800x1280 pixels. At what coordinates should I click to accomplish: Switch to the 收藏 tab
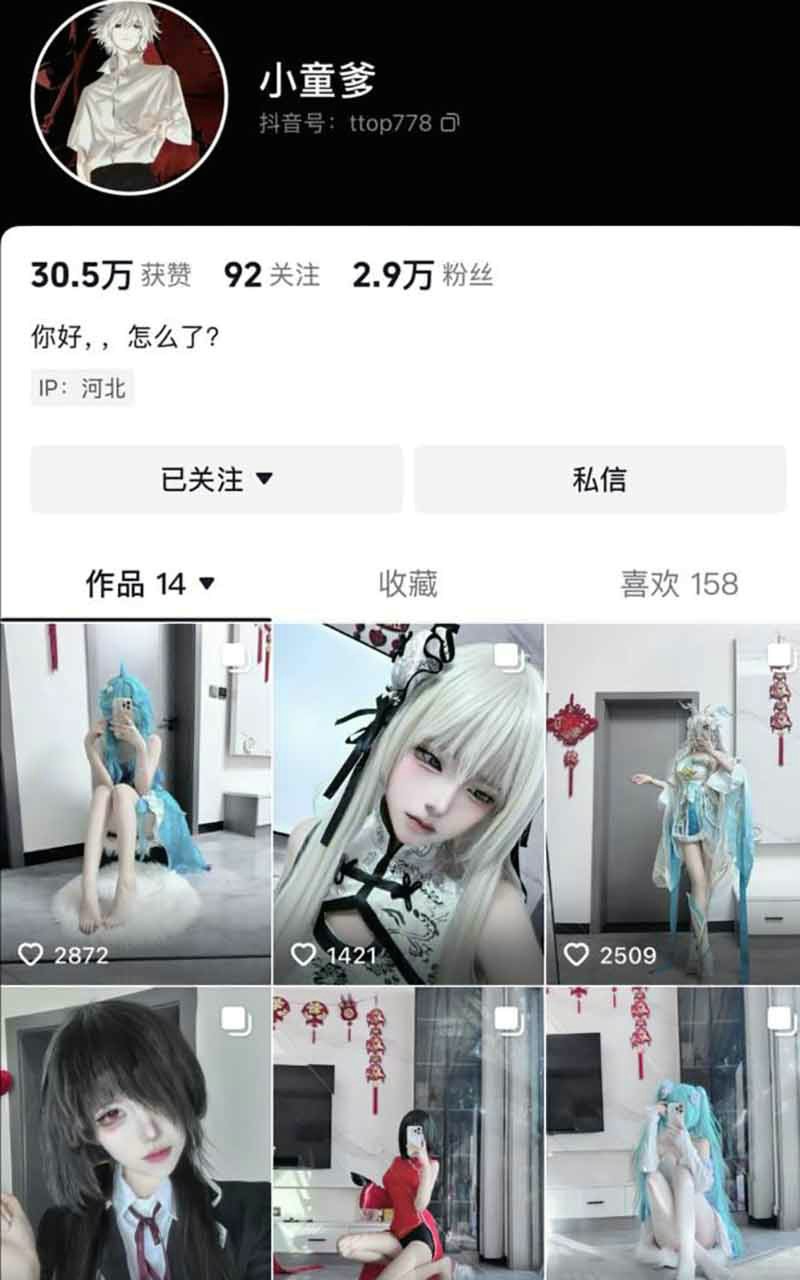(408, 584)
